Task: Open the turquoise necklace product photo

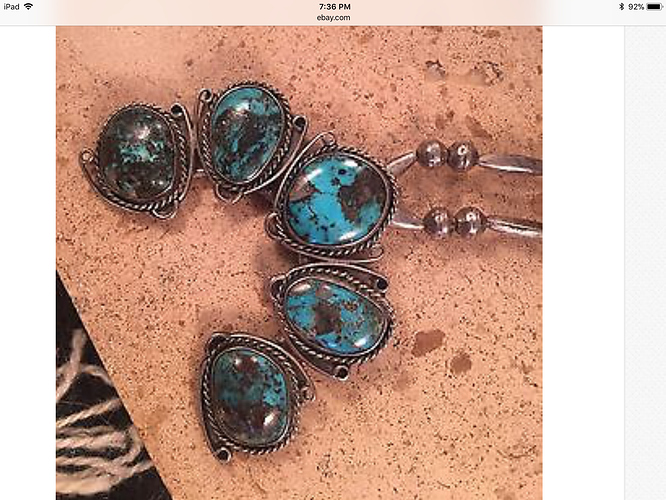Action: (x=298, y=262)
